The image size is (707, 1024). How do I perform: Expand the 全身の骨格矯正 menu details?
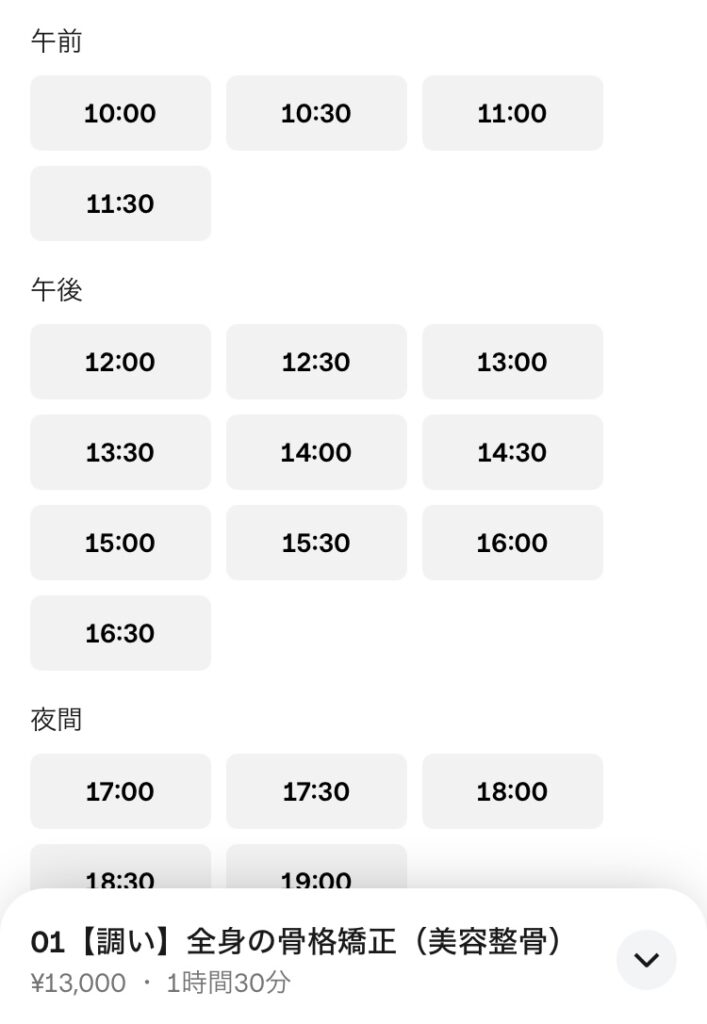click(646, 960)
